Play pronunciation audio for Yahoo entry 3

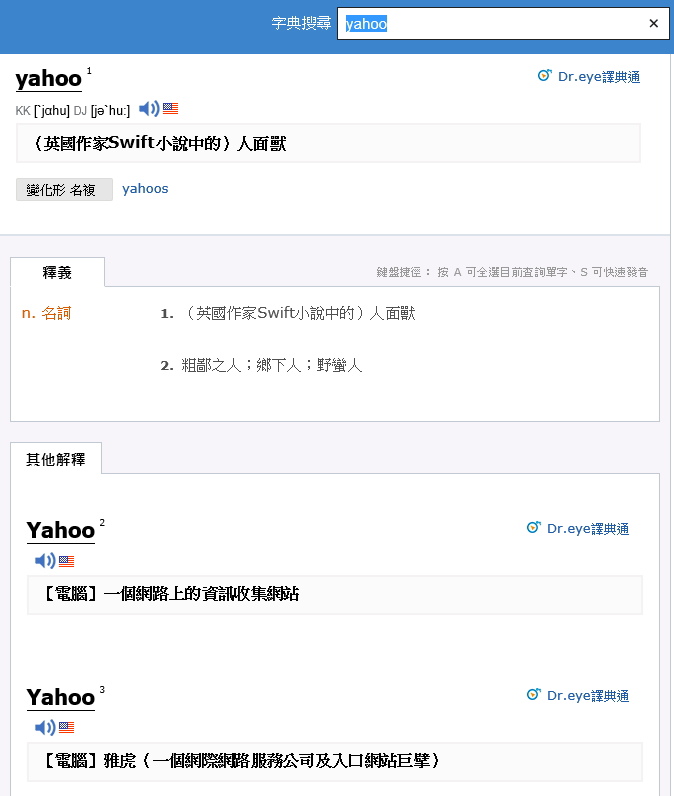click(45, 727)
